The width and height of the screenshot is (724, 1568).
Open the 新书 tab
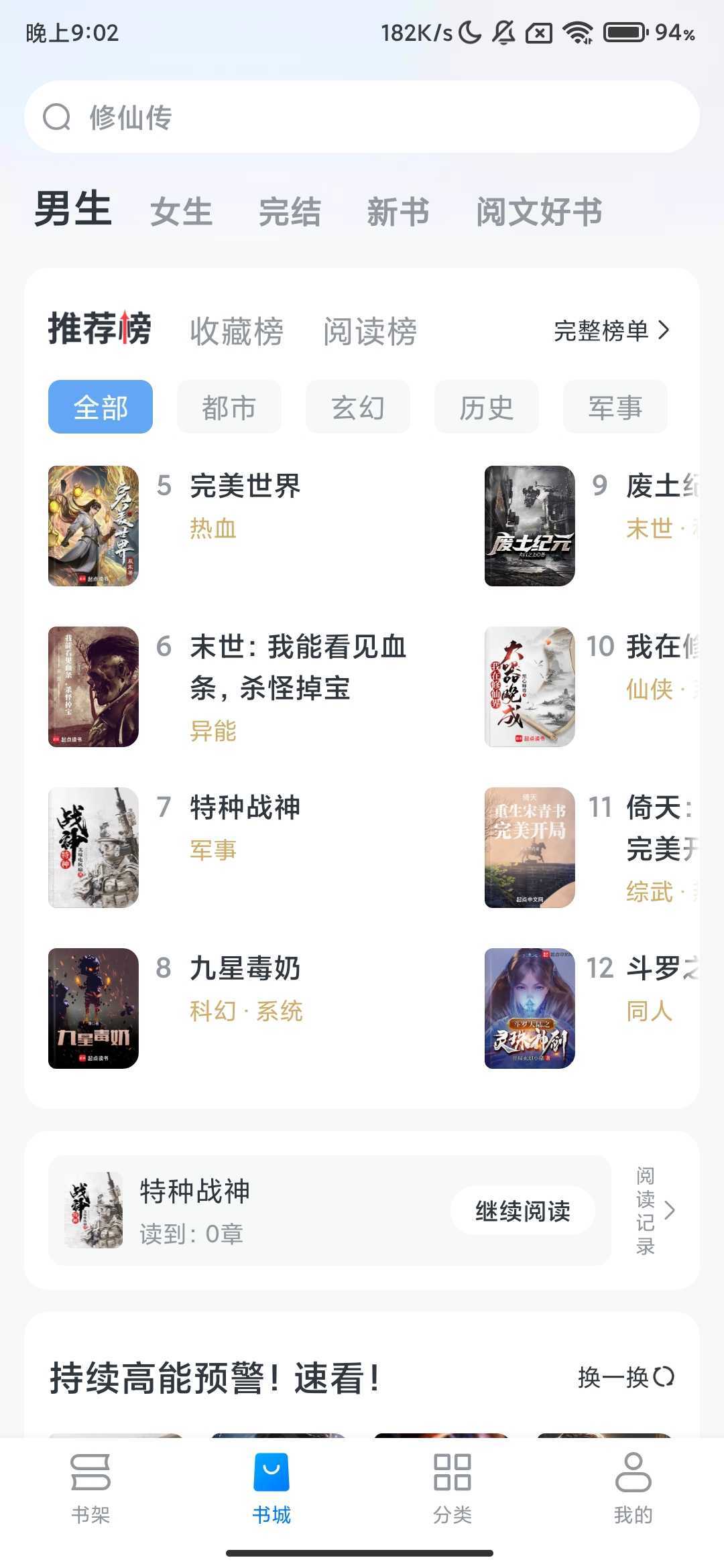(x=398, y=212)
